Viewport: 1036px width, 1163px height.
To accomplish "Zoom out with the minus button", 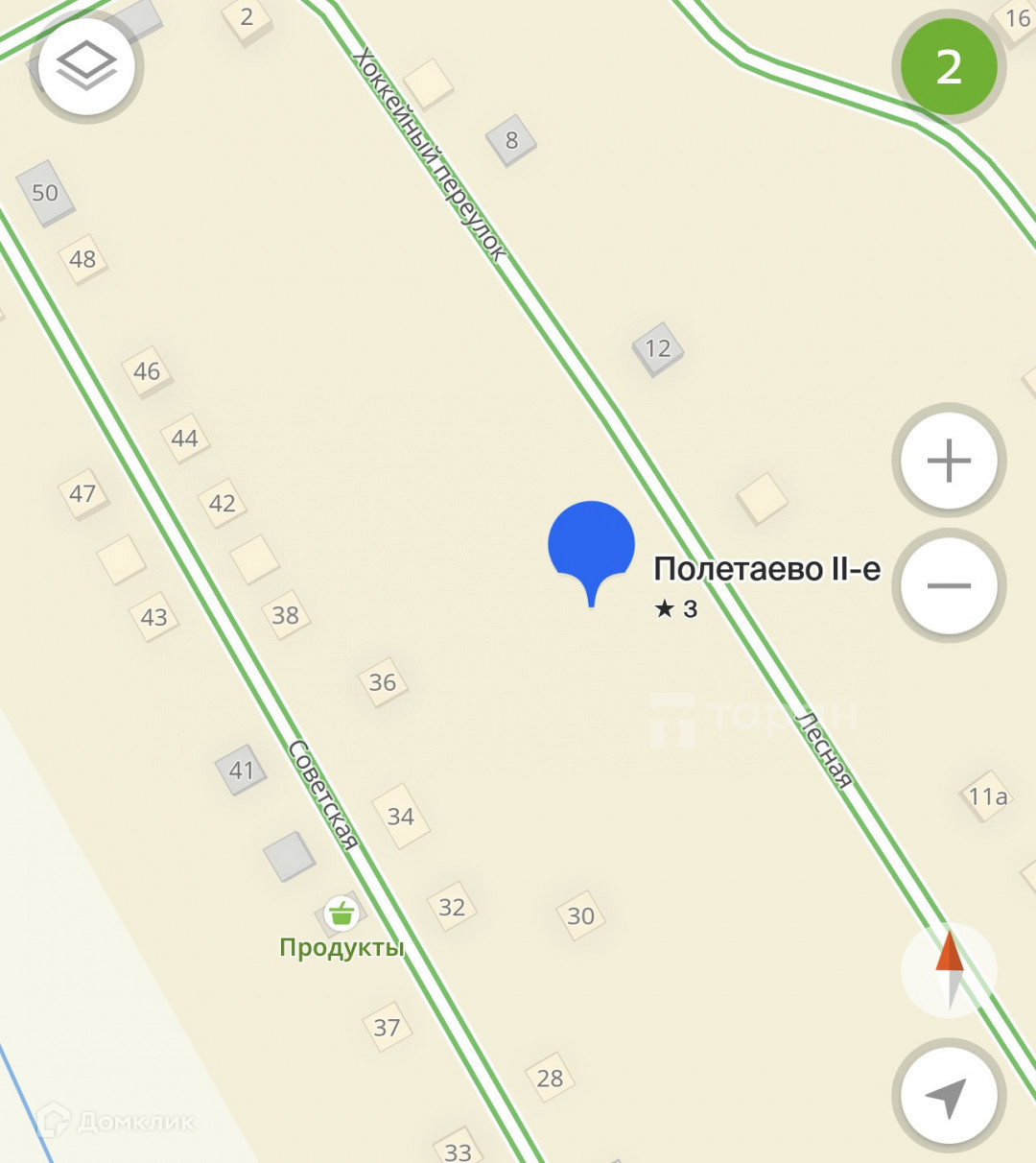I will 949,585.
